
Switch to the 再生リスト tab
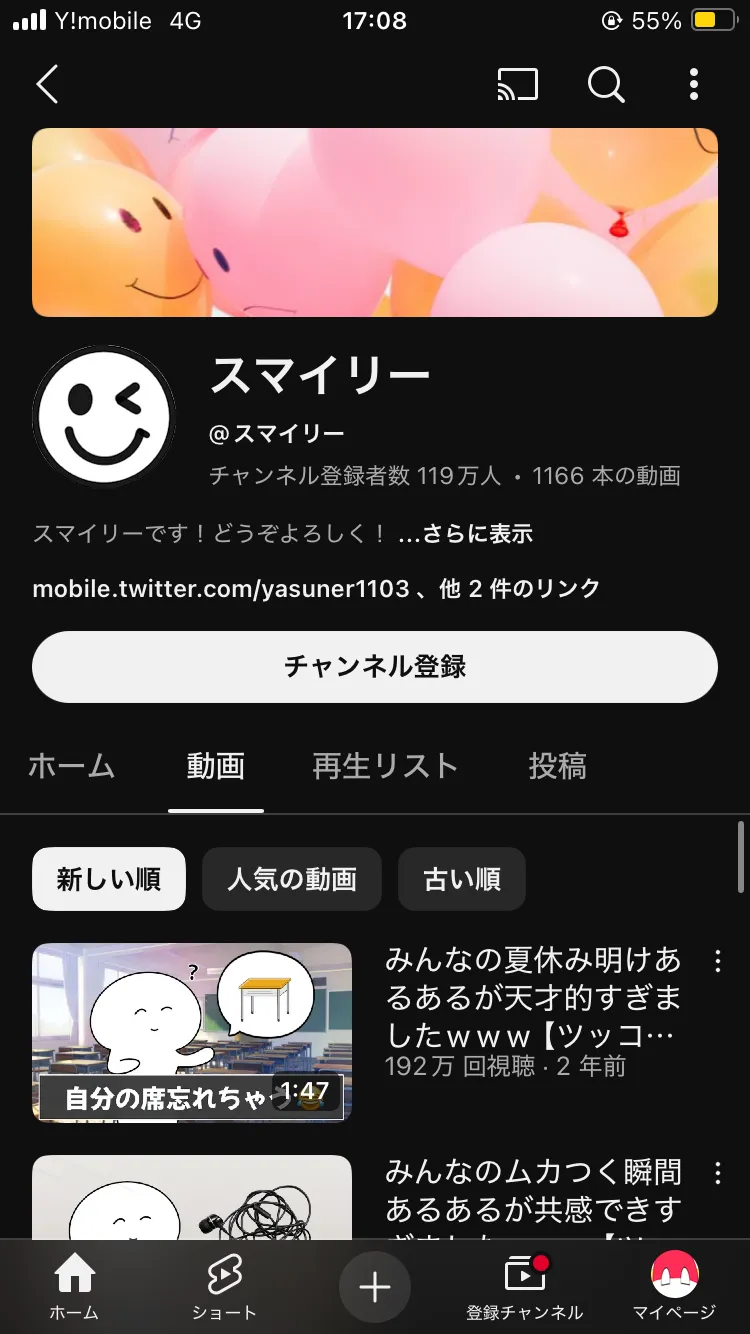tap(385, 766)
